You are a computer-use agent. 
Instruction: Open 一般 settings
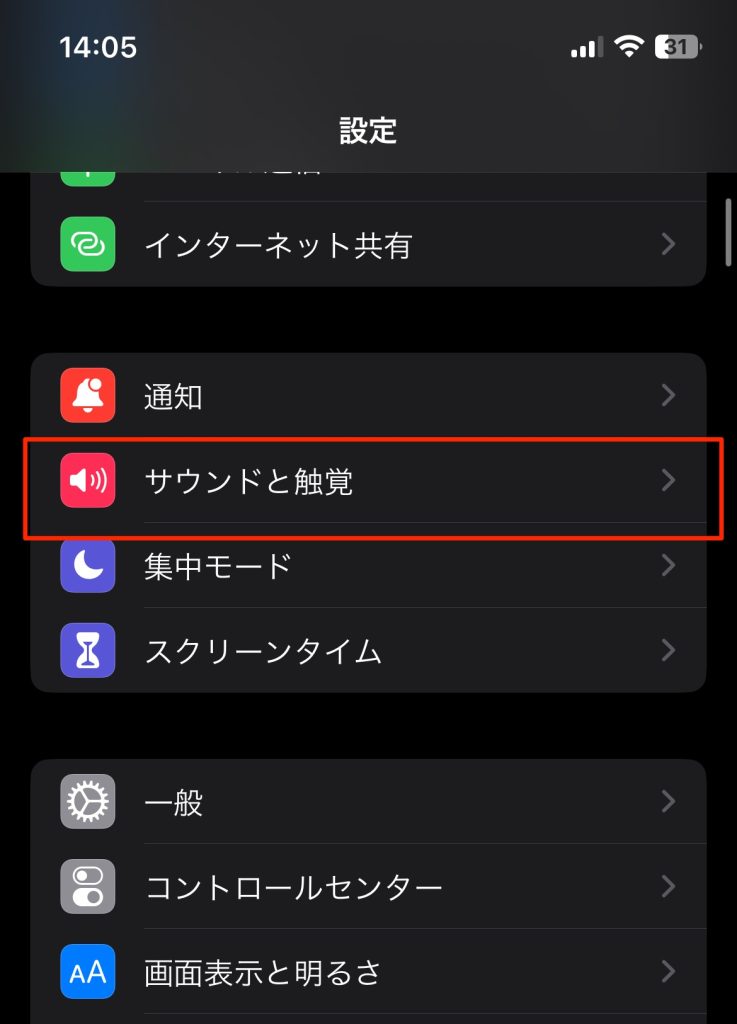(x=368, y=802)
